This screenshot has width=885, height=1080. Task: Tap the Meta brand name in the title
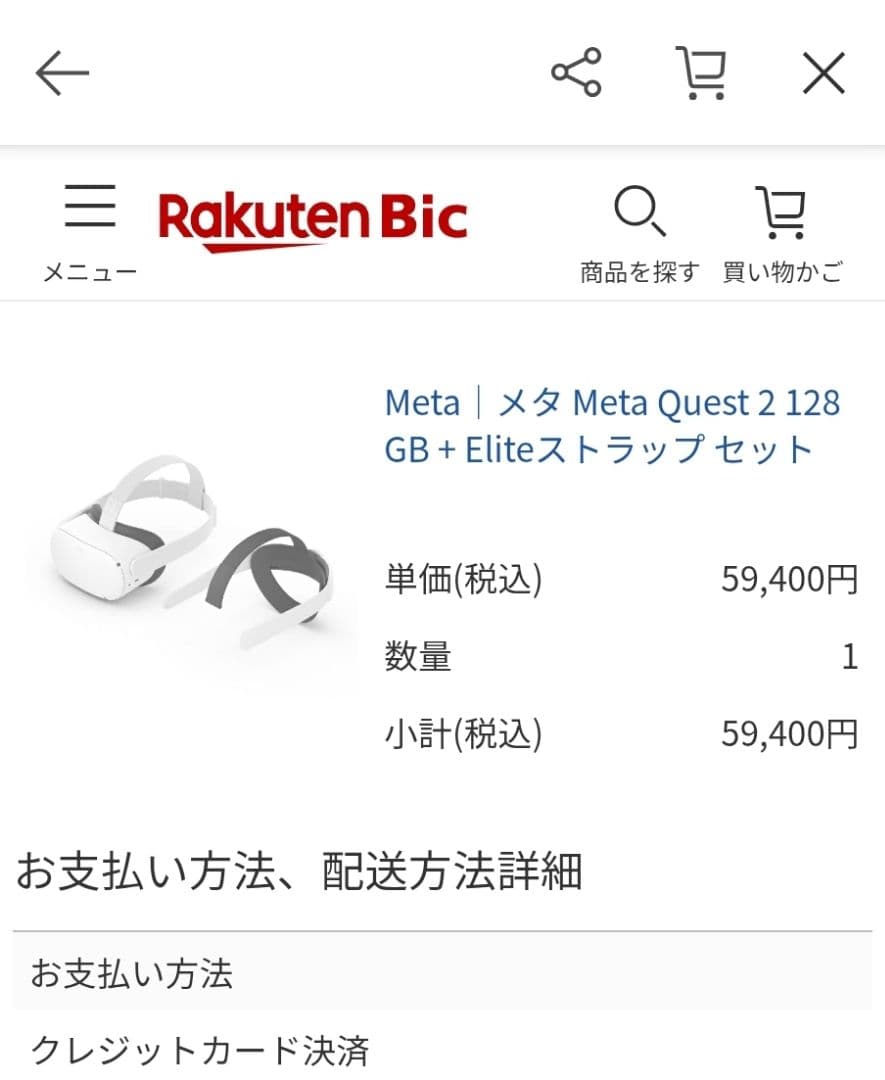pos(420,402)
